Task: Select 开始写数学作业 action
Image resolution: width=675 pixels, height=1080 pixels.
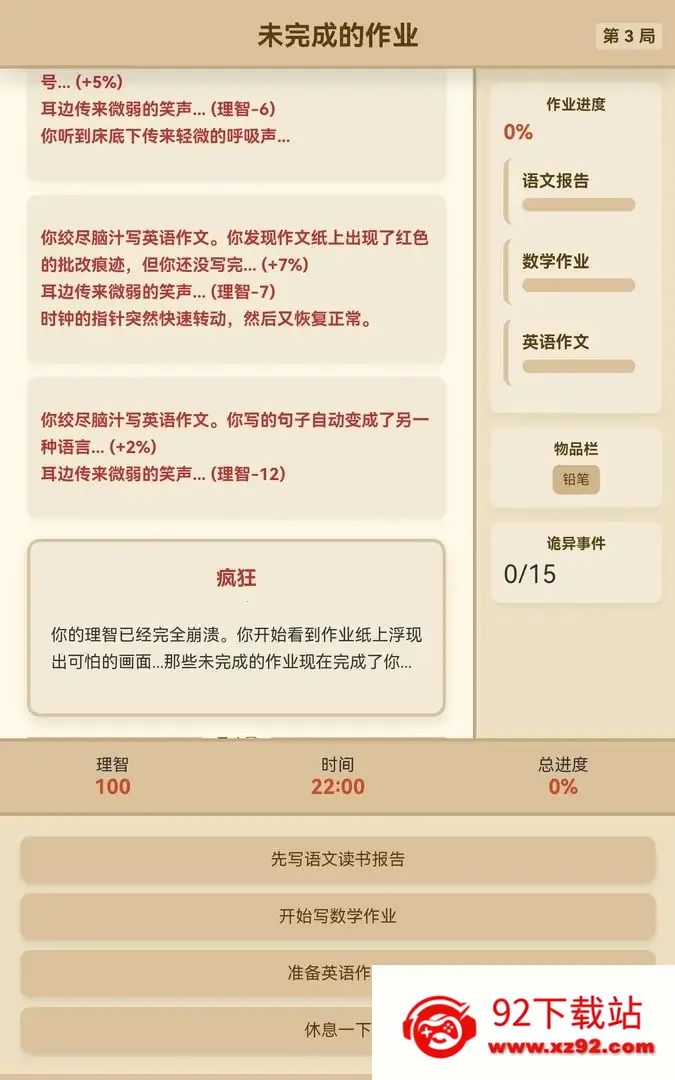Action: pyautogui.click(x=337, y=916)
